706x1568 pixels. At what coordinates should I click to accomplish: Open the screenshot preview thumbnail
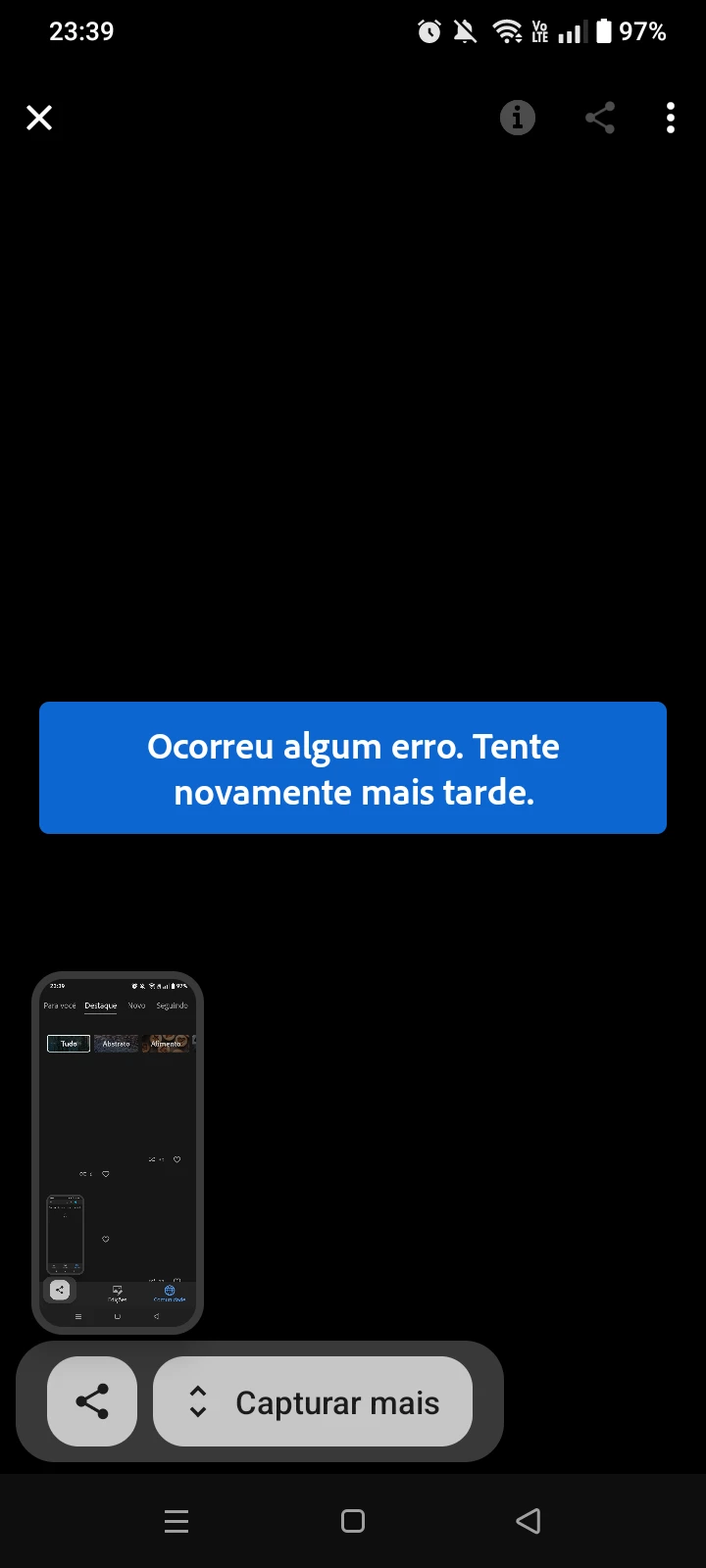[x=118, y=1152]
